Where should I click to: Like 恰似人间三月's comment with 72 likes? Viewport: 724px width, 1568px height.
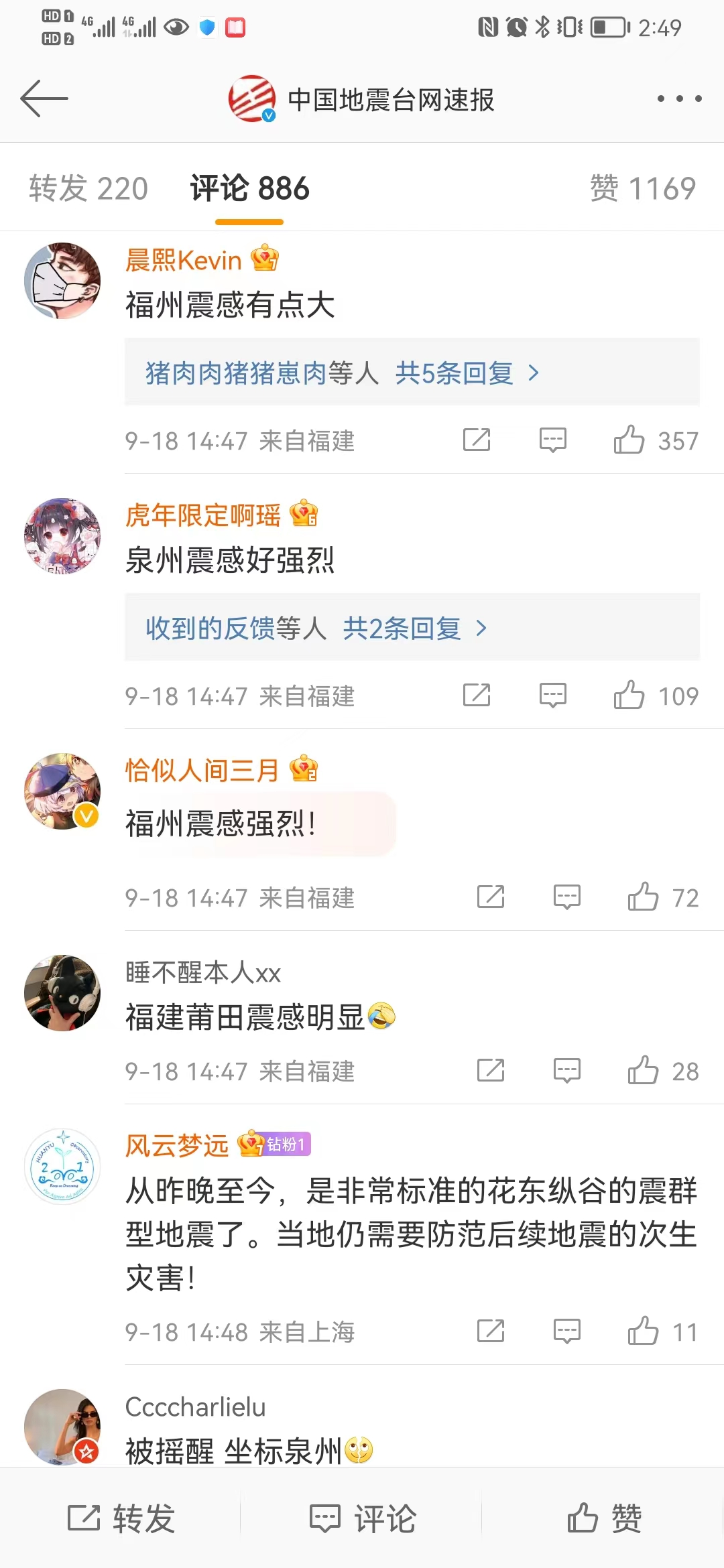pyautogui.click(x=643, y=897)
